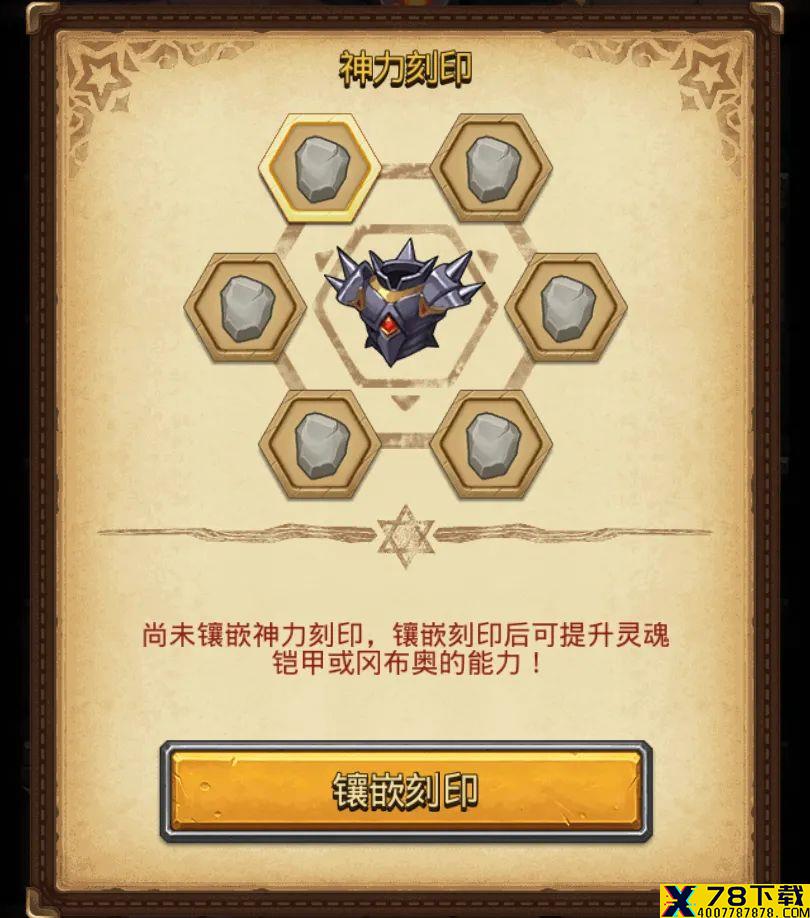Open the bottom-left stone slot

(x=319, y=444)
